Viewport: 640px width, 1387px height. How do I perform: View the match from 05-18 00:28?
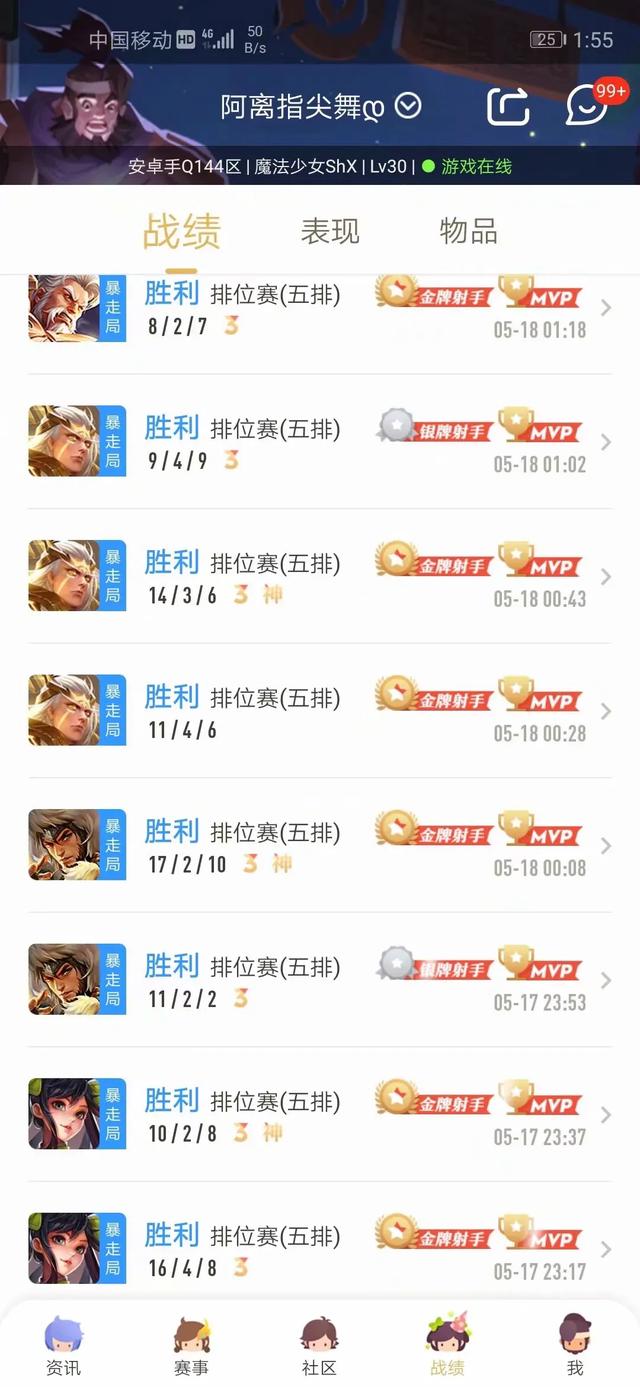point(320,710)
